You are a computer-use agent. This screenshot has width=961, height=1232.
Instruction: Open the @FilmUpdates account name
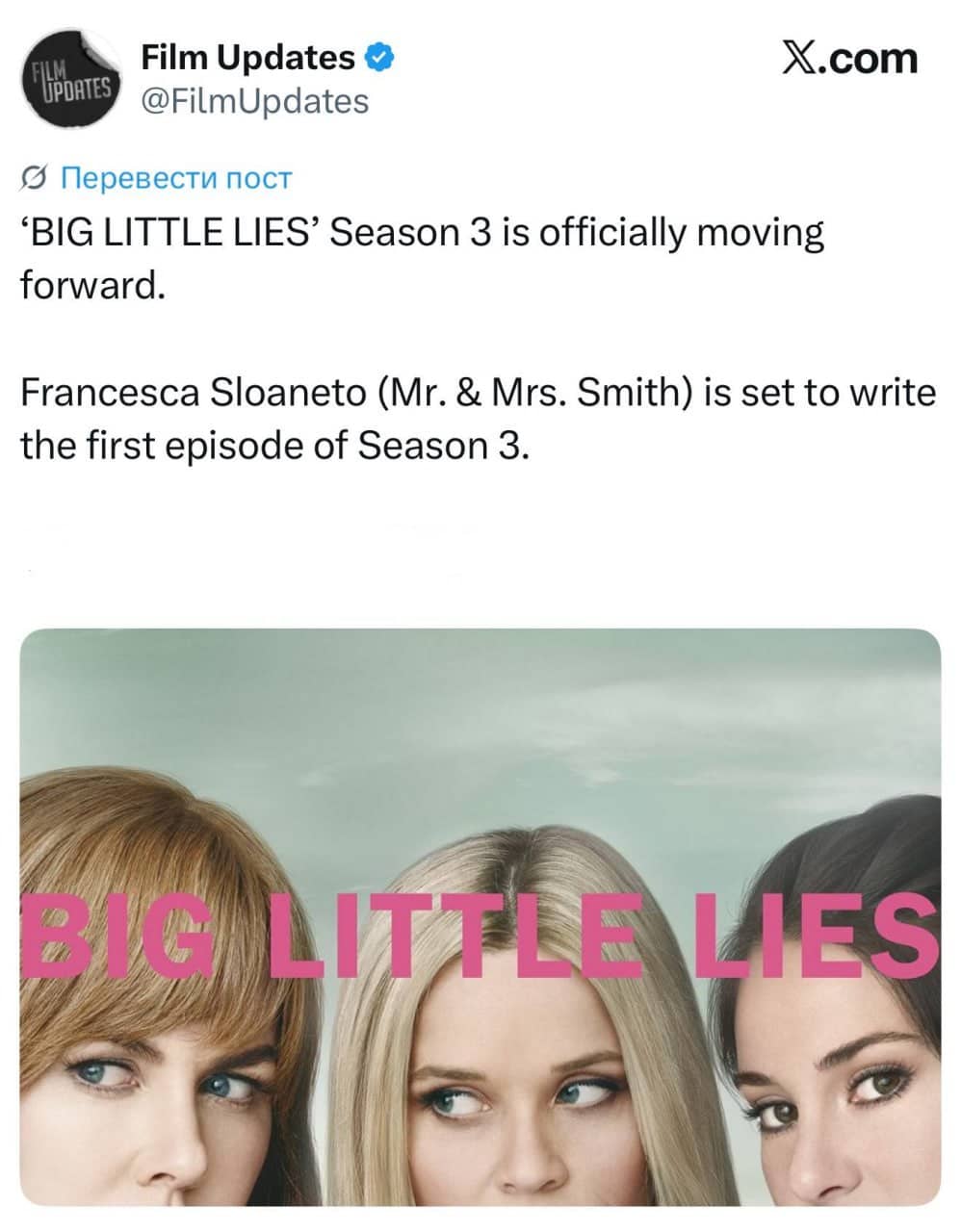tap(254, 101)
